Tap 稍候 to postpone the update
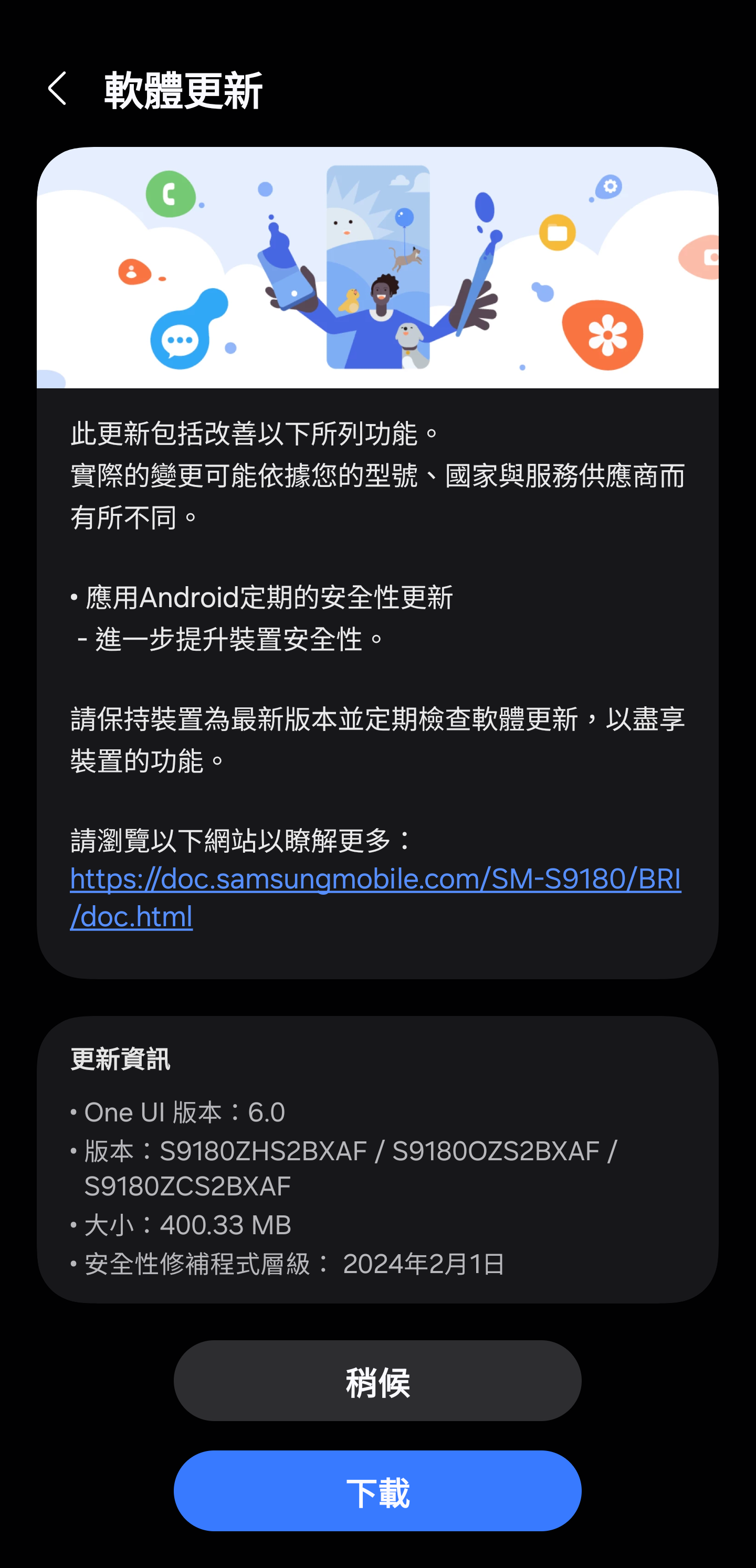 click(377, 1382)
